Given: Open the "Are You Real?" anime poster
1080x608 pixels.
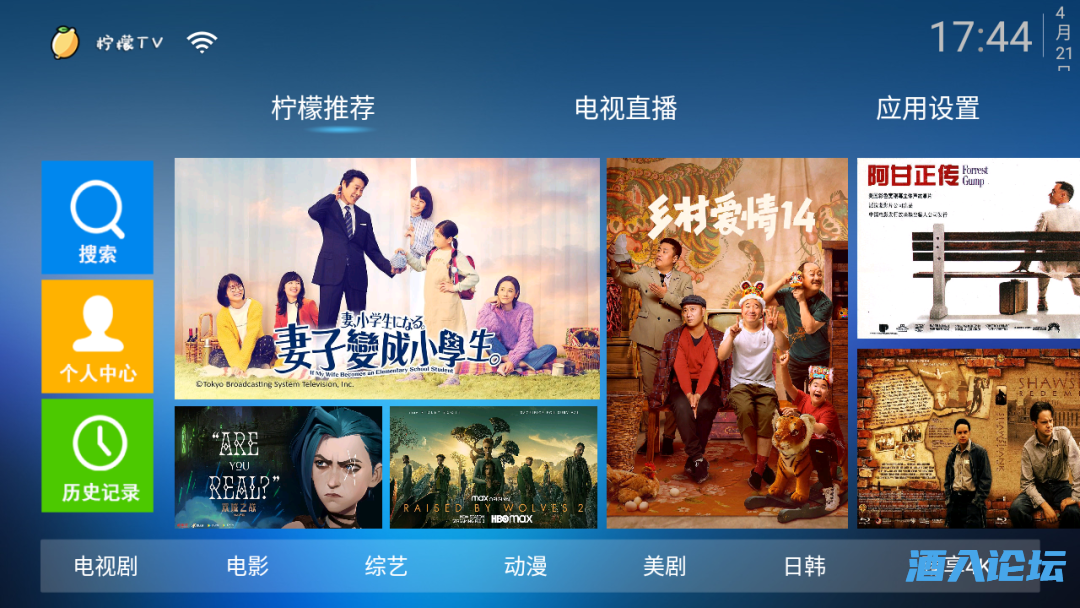Looking at the screenshot, I should [x=278, y=467].
